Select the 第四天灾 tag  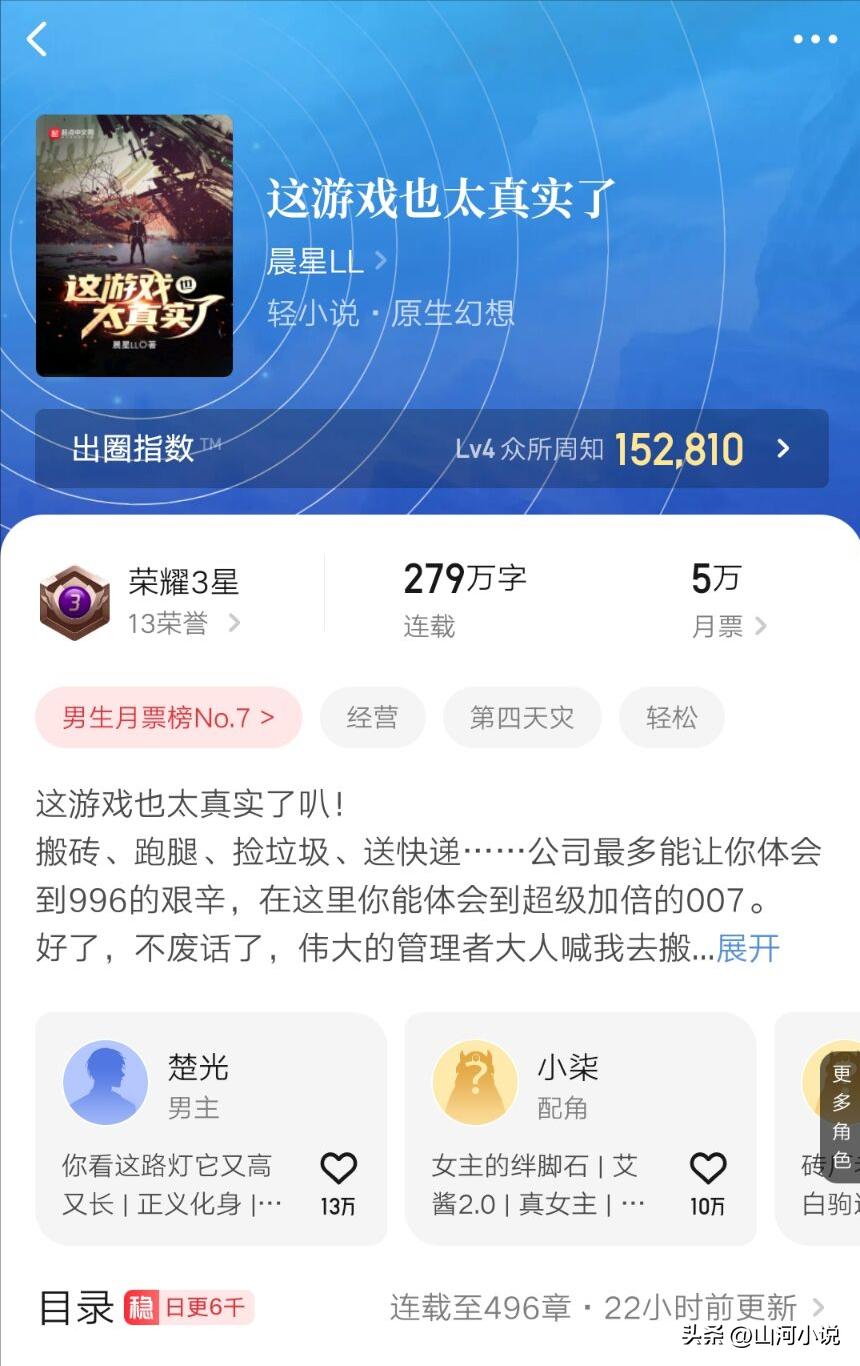click(x=521, y=717)
